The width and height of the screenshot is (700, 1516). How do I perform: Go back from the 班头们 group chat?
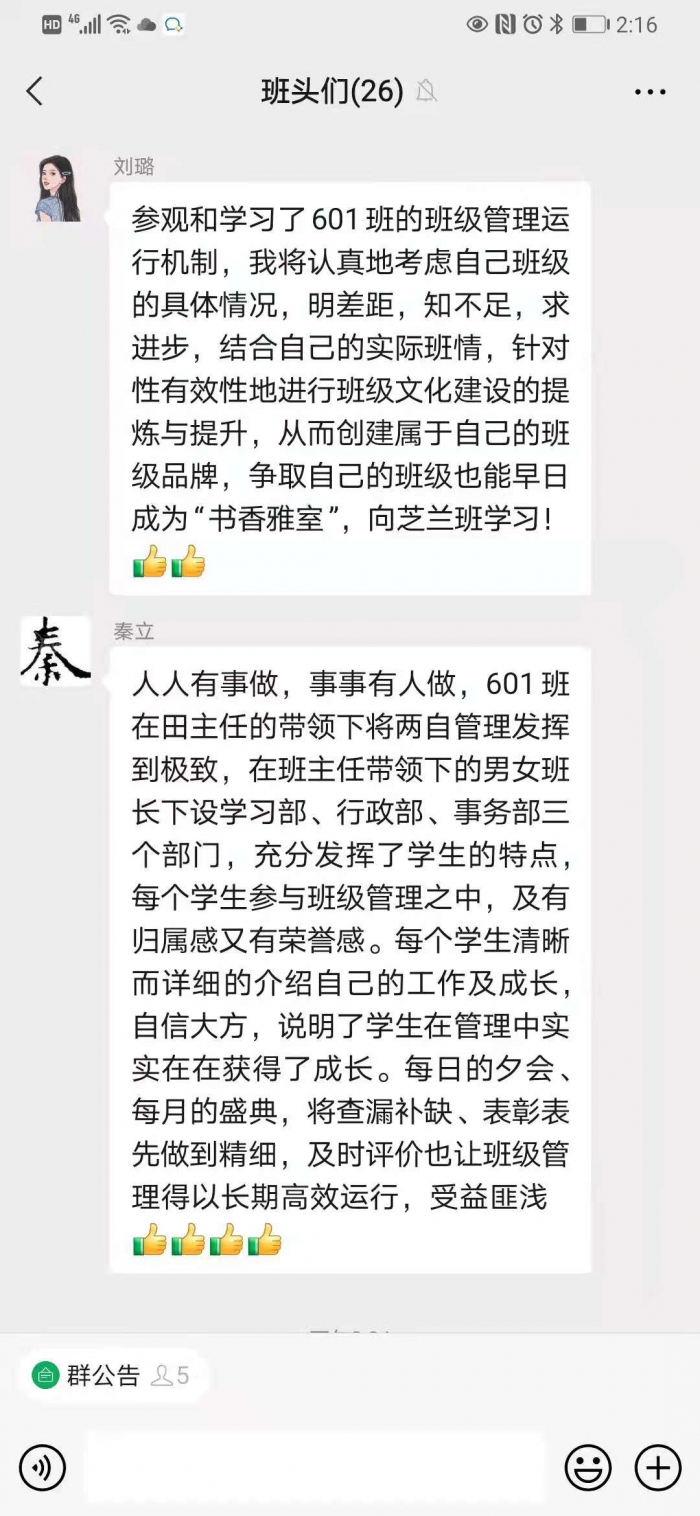pos(35,92)
